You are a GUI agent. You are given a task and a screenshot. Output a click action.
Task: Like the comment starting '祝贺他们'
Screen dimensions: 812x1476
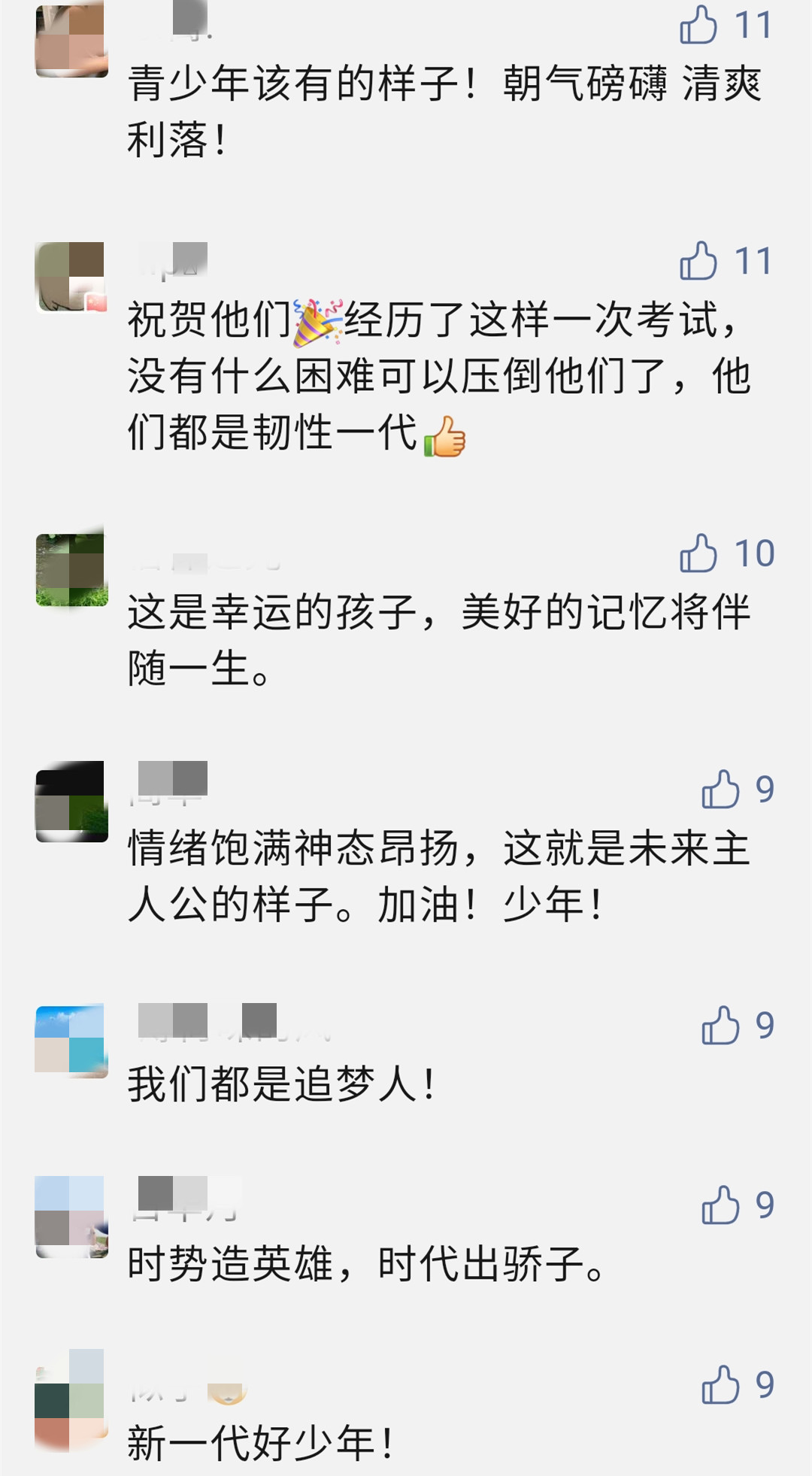[698, 261]
